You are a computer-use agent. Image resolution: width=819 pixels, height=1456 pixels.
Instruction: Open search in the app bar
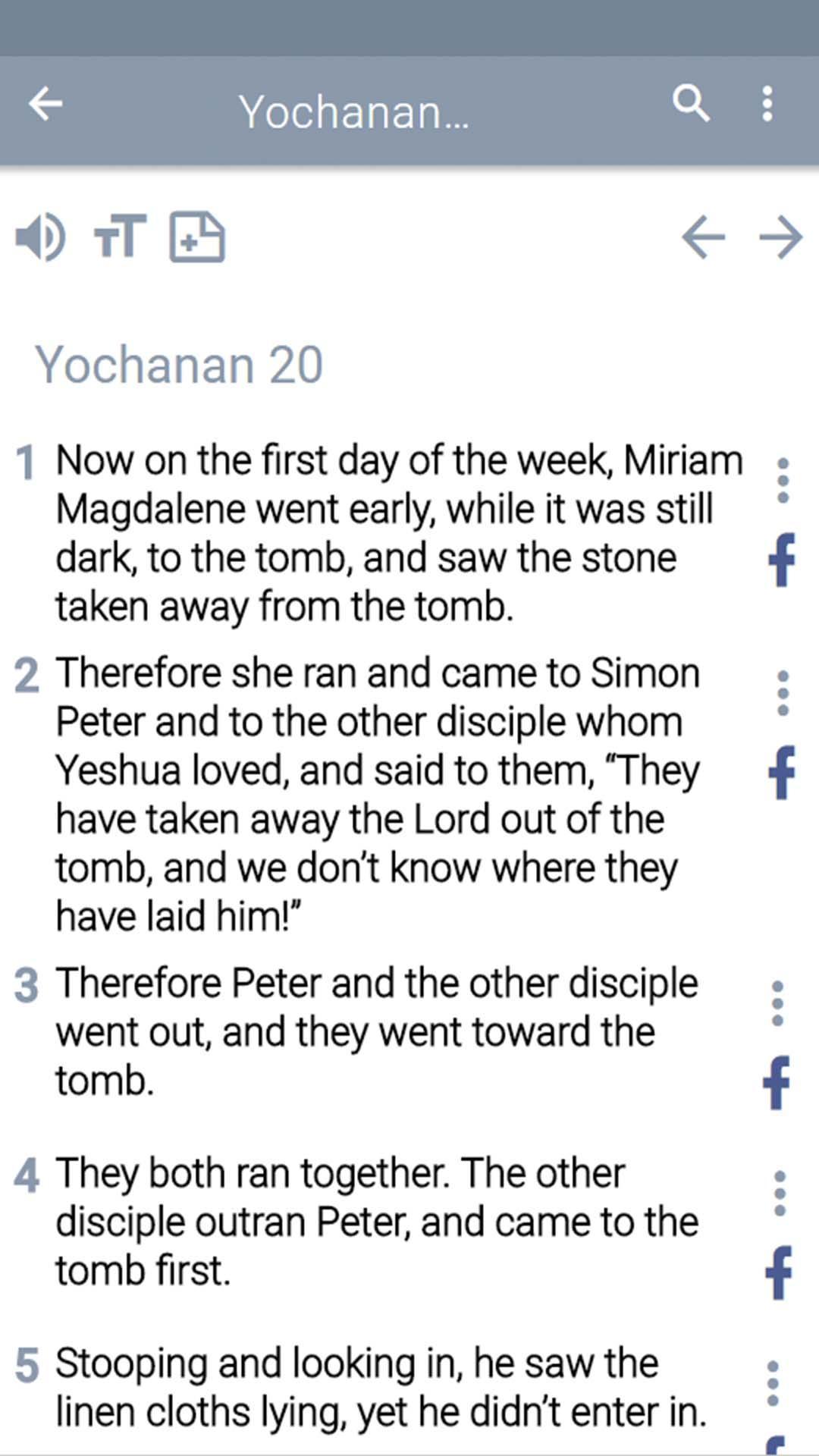691,103
